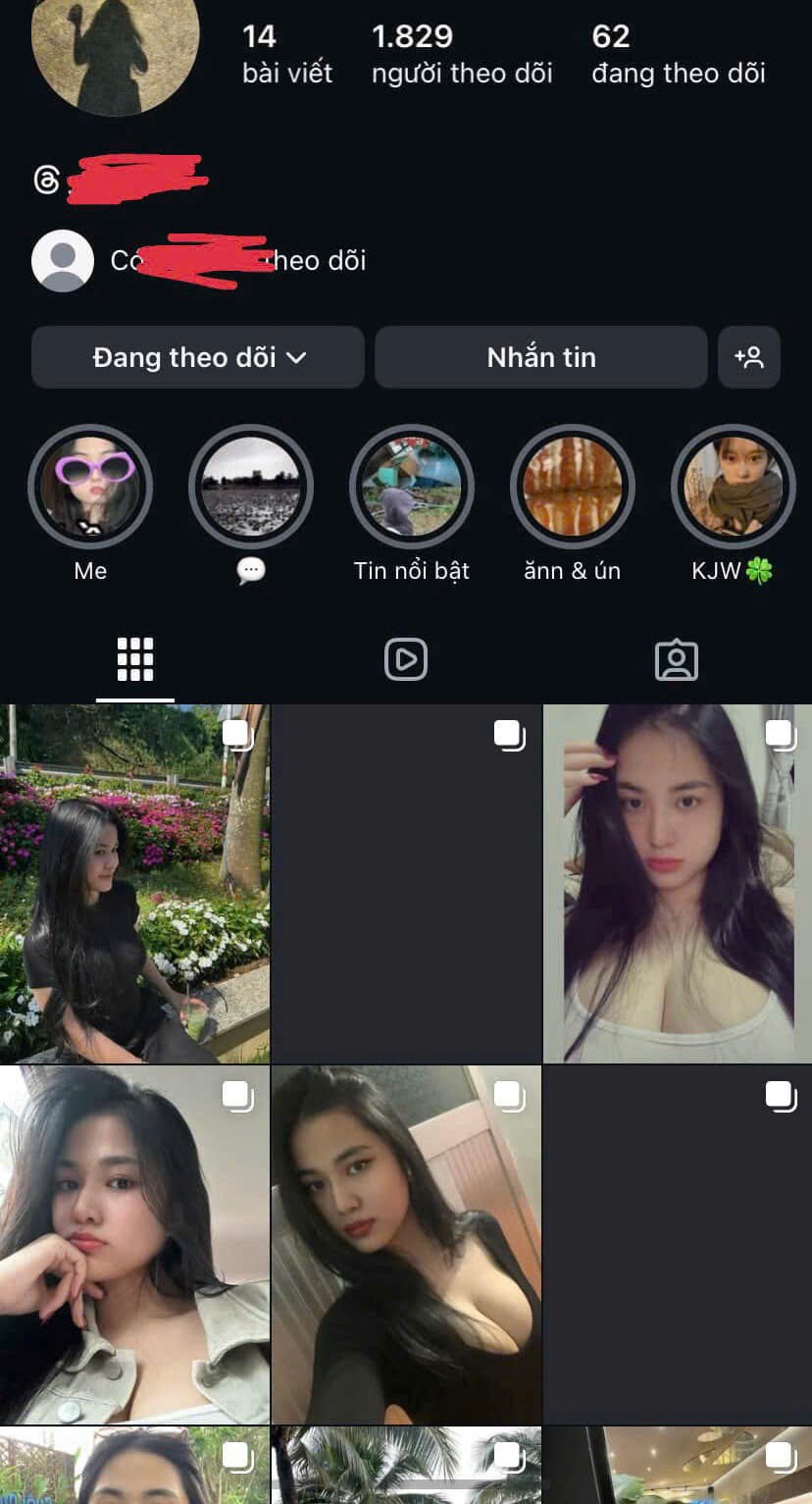Screen dimensions: 812x1504
Task: View the 'Tin nổi bật' highlight
Action: (412, 488)
